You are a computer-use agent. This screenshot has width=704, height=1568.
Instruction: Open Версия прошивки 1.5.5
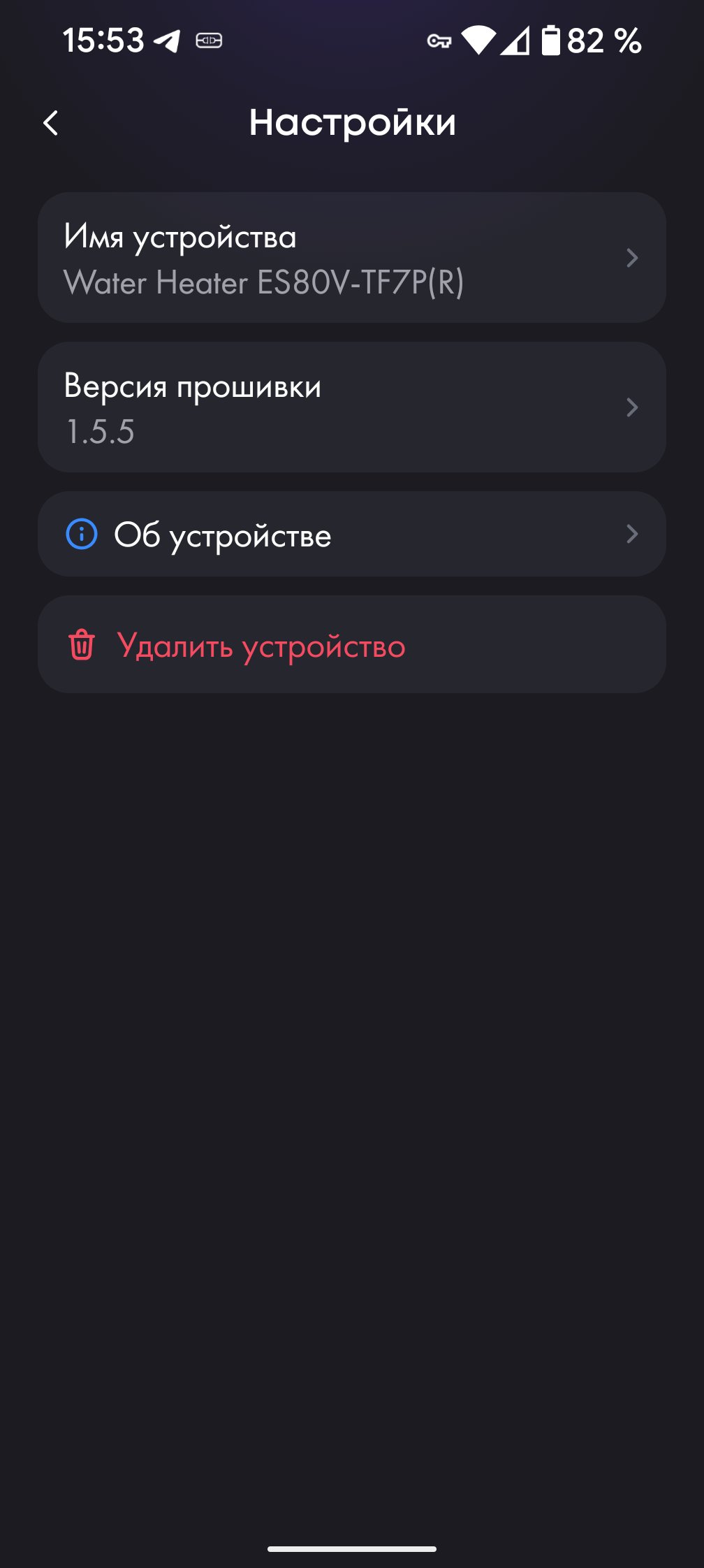point(351,407)
